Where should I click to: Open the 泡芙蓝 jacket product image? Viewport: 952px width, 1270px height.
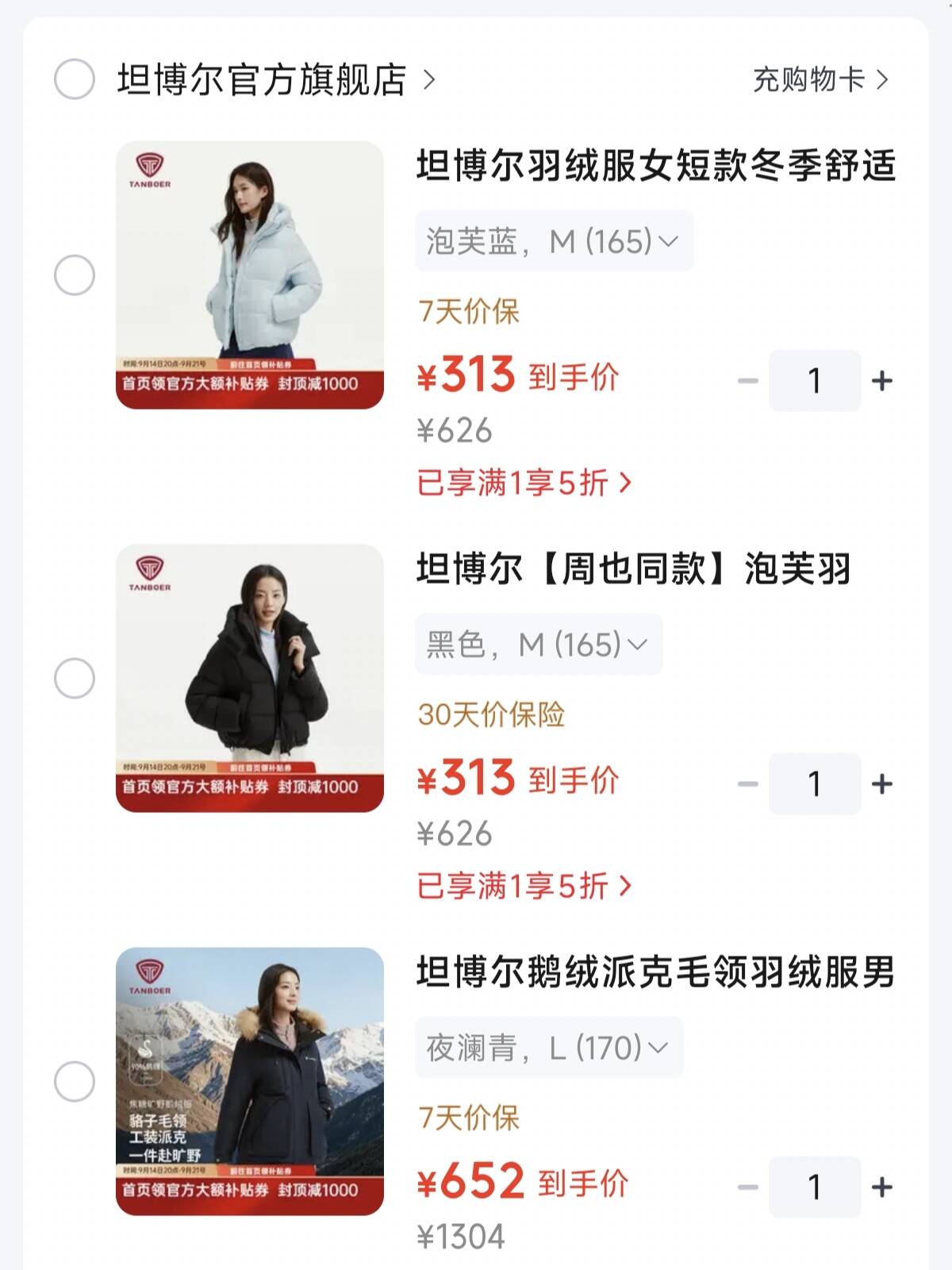click(x=250, y=275)
